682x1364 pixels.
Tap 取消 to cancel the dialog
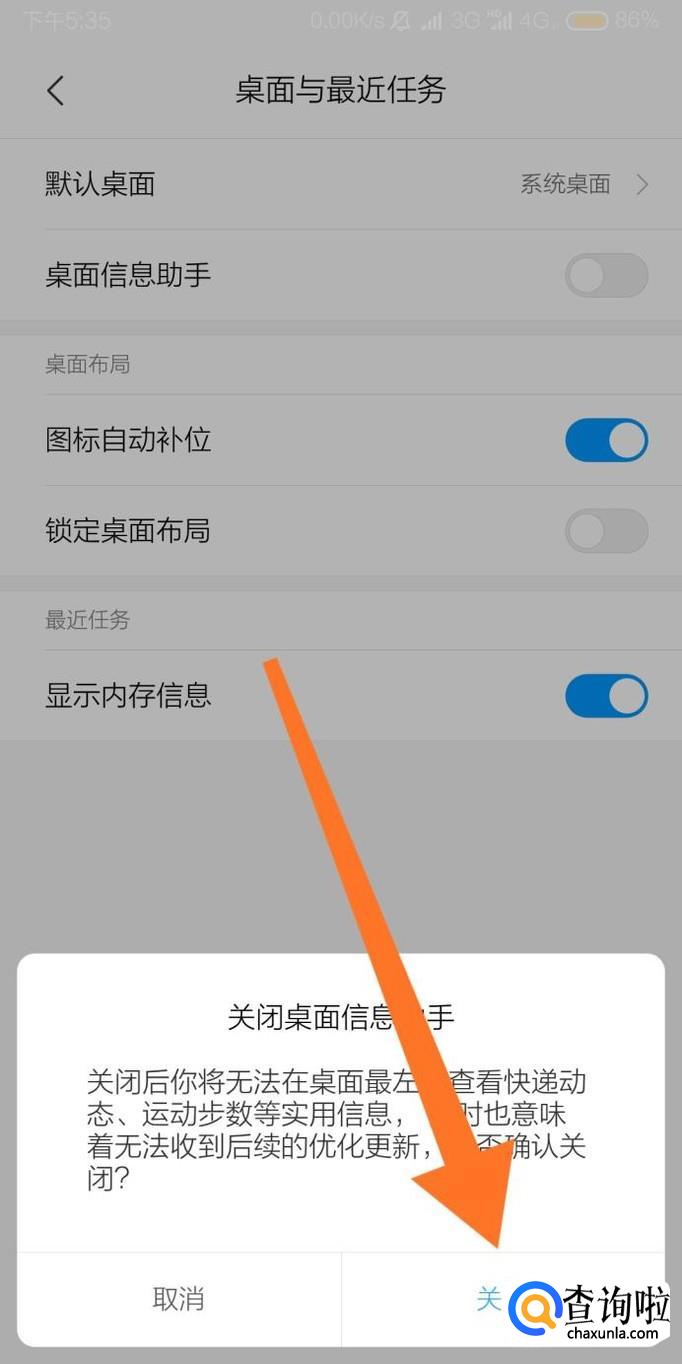178,1299
